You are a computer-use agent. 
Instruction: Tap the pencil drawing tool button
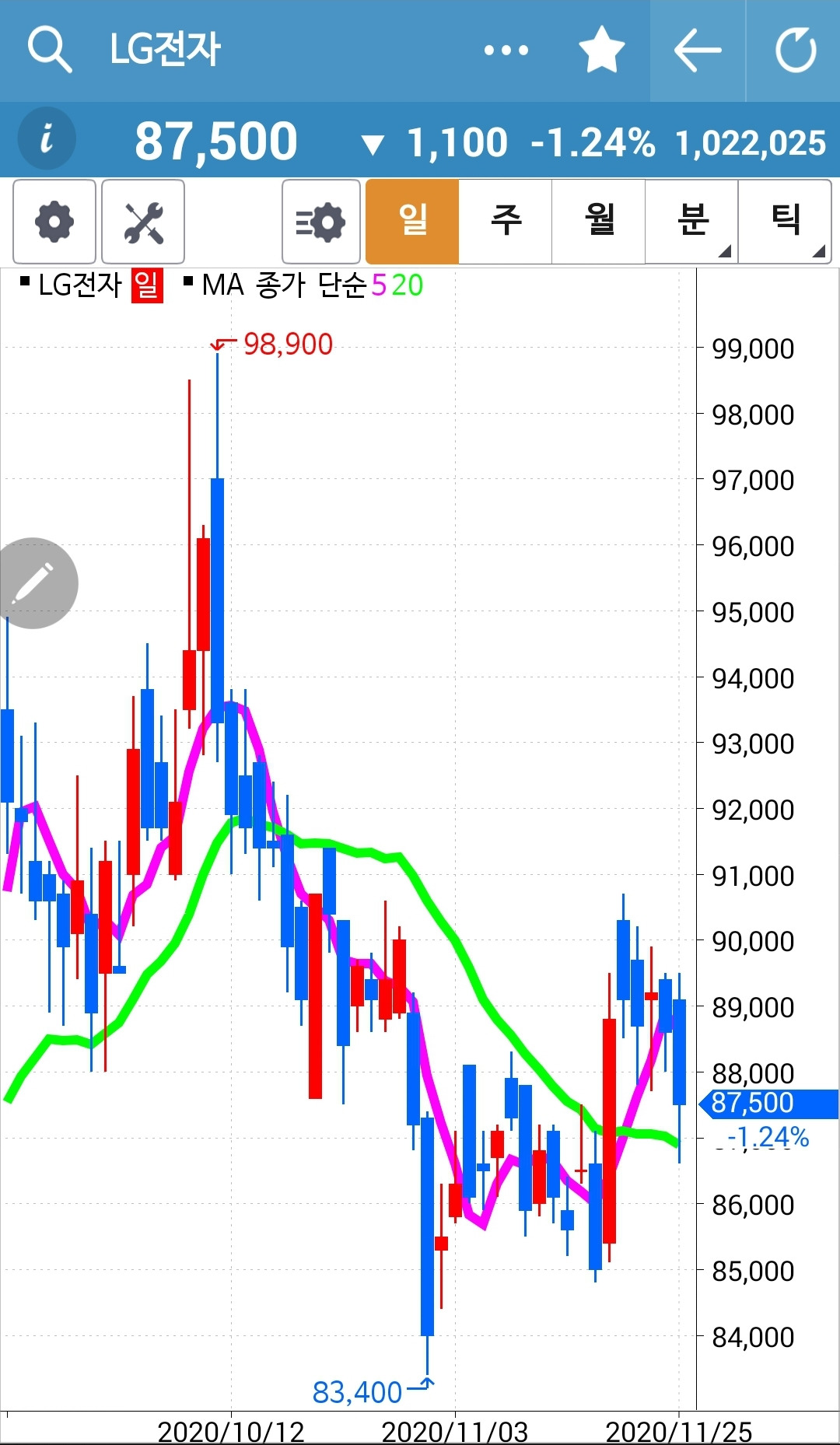coord(33,583)
